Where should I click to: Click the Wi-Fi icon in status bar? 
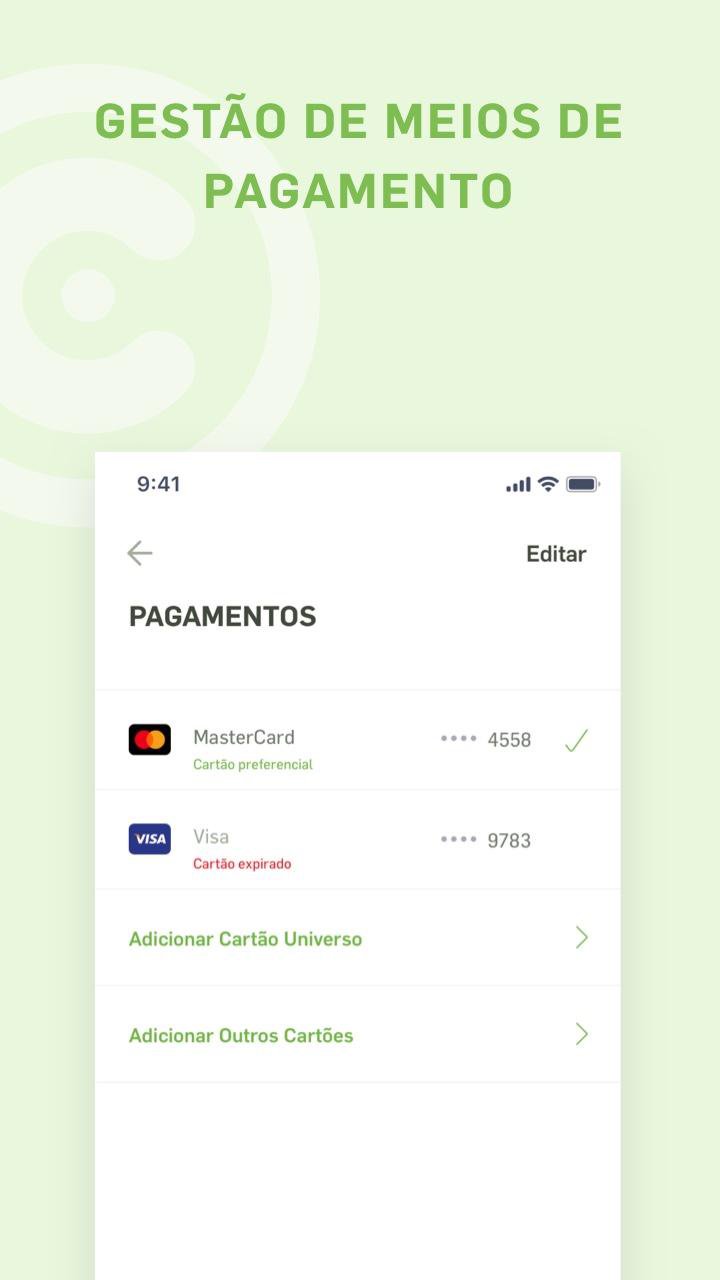tap(545, 483)
